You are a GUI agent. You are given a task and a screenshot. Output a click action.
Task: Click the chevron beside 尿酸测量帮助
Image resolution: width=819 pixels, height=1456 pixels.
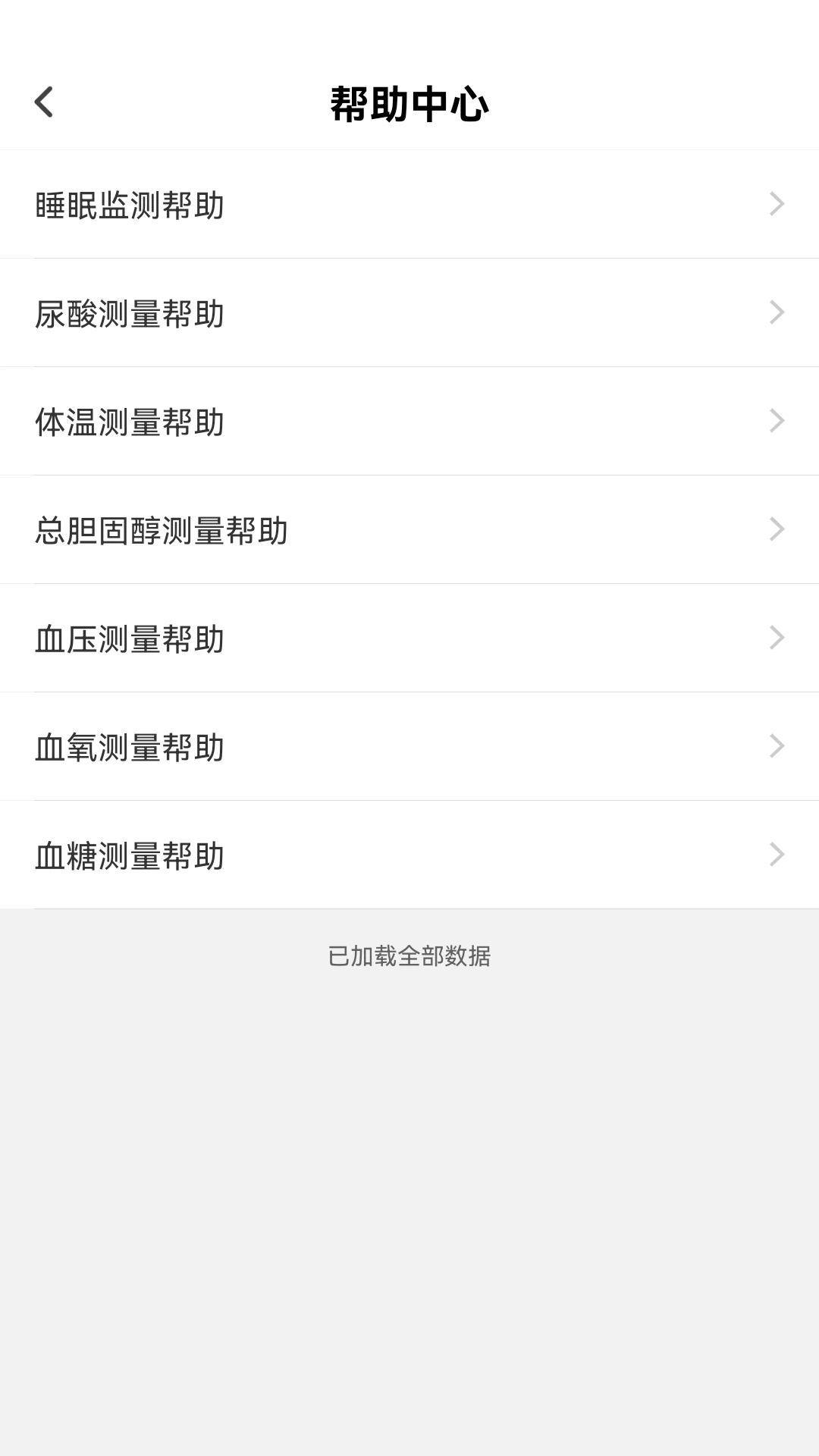[775, 312]
